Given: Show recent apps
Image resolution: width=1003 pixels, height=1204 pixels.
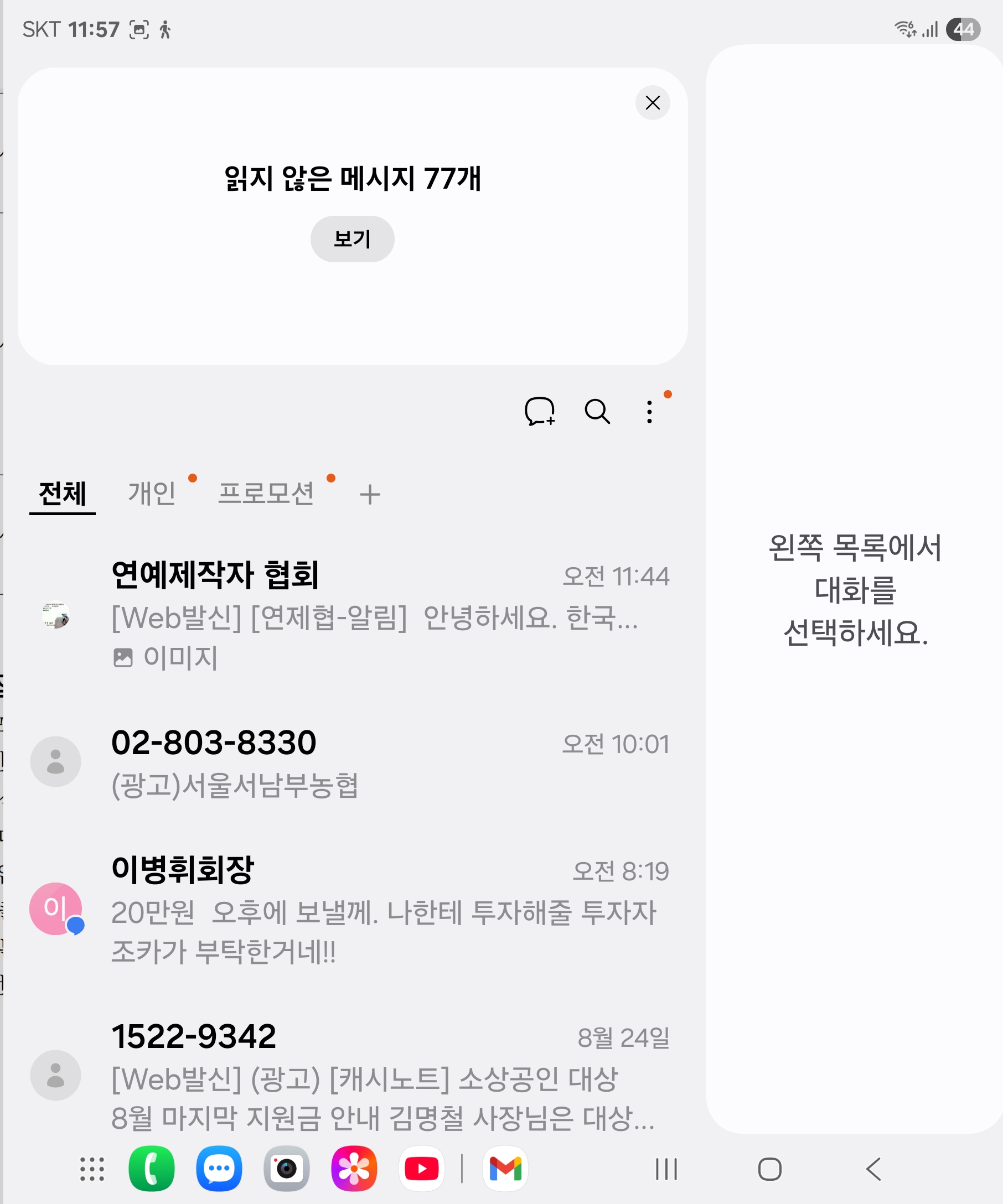Looking at the screenshot, I should 666,1169.
